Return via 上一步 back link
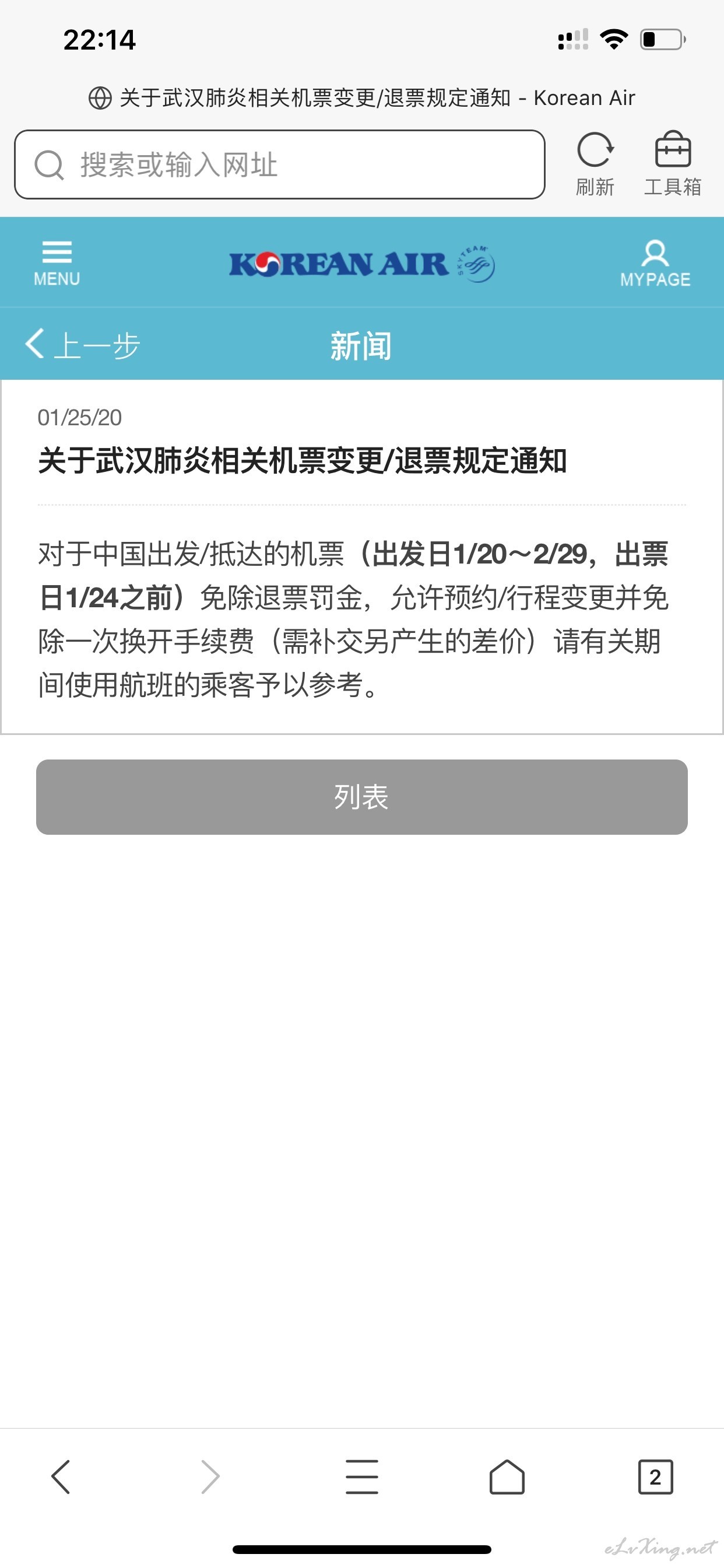724x1568 pixels. pos(83,345)
